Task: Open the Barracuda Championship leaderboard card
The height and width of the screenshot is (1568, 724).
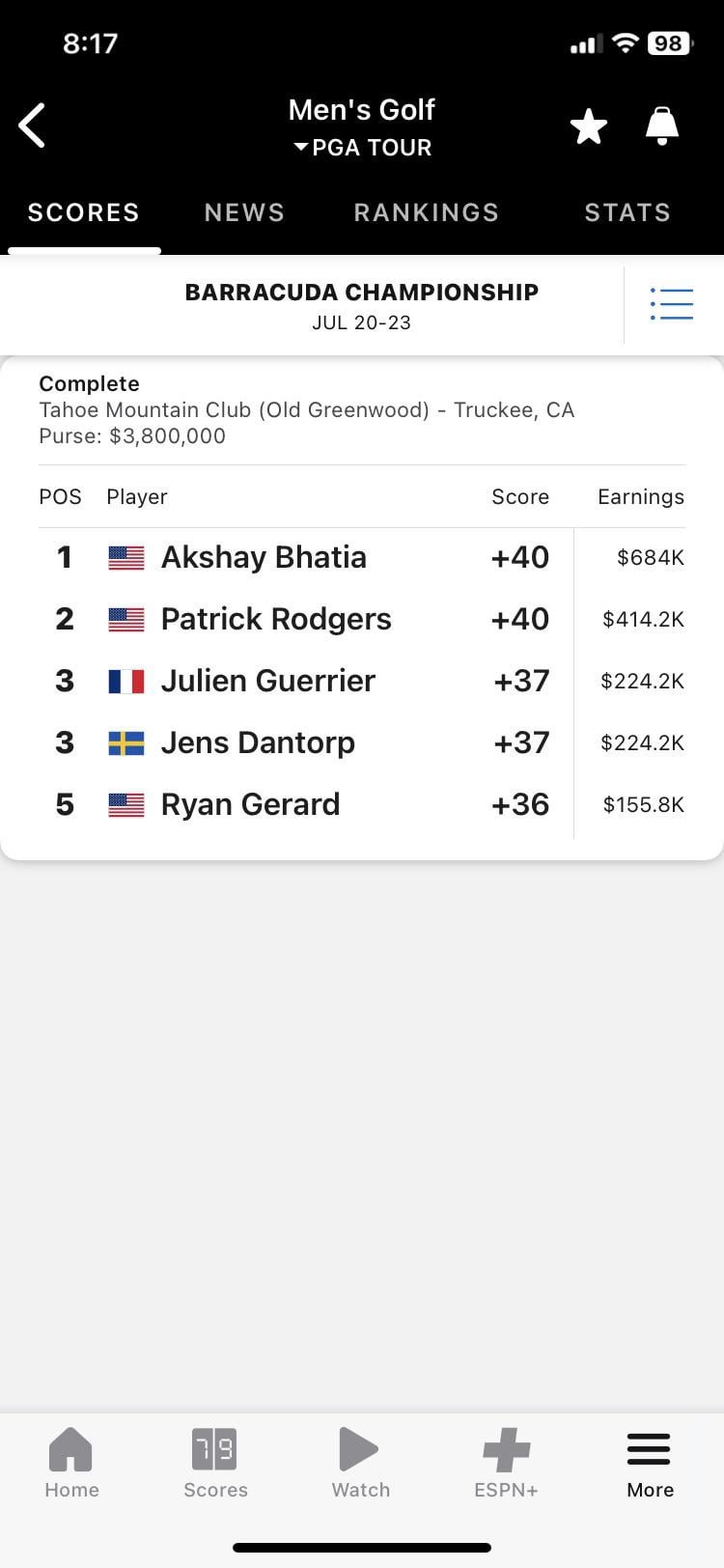Action: (x=362, y=608)
